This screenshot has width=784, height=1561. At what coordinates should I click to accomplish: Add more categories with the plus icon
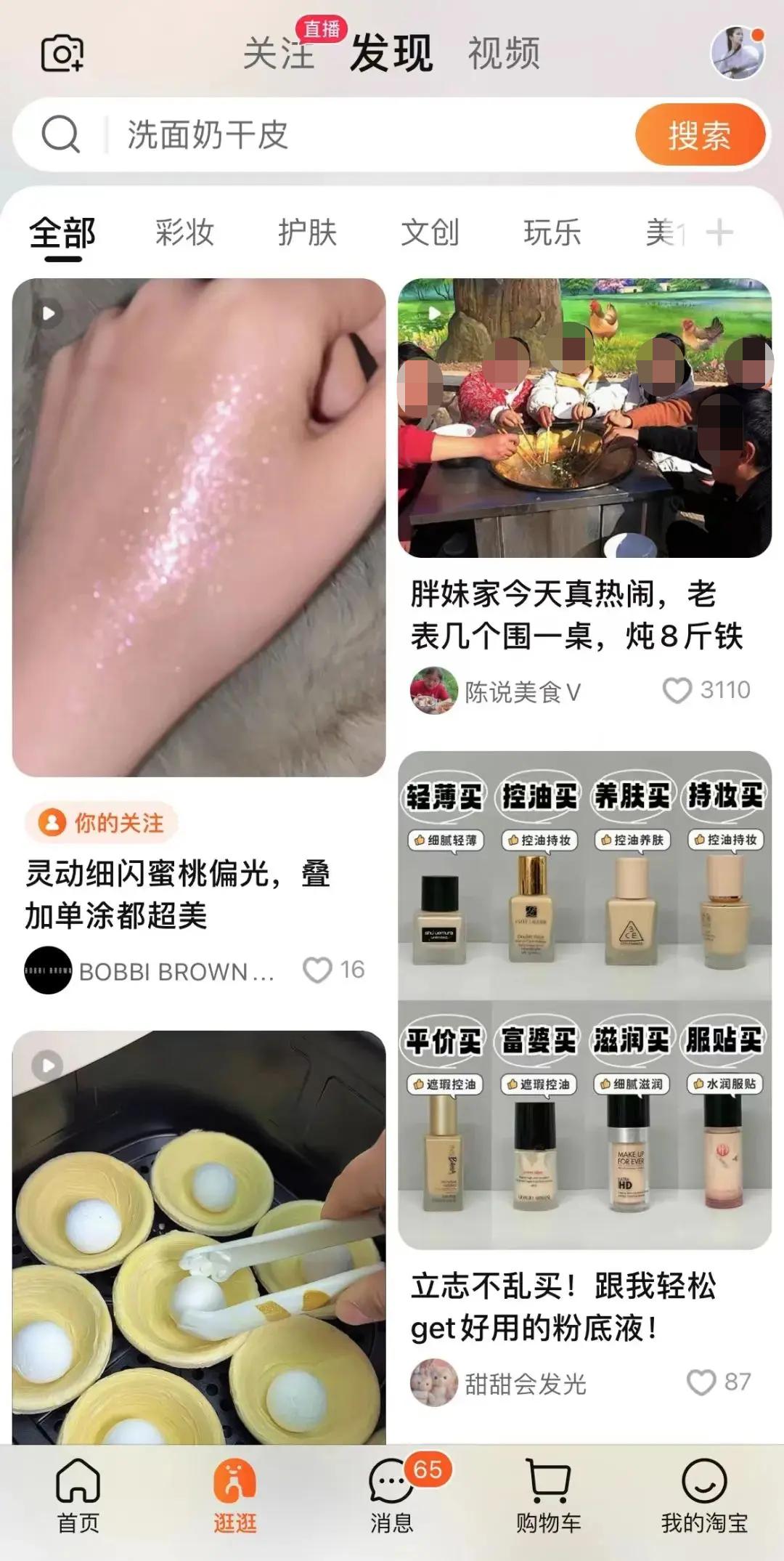click(x=719, y=233)
